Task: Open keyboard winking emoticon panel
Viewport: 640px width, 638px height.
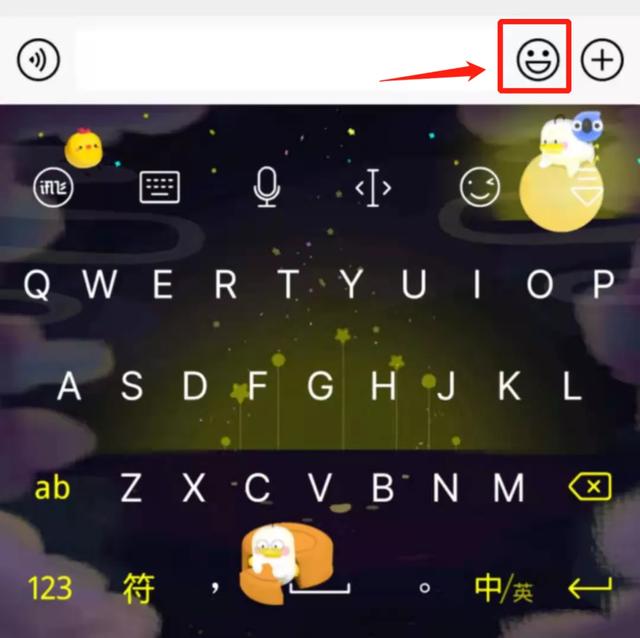Action: [479, 187]
